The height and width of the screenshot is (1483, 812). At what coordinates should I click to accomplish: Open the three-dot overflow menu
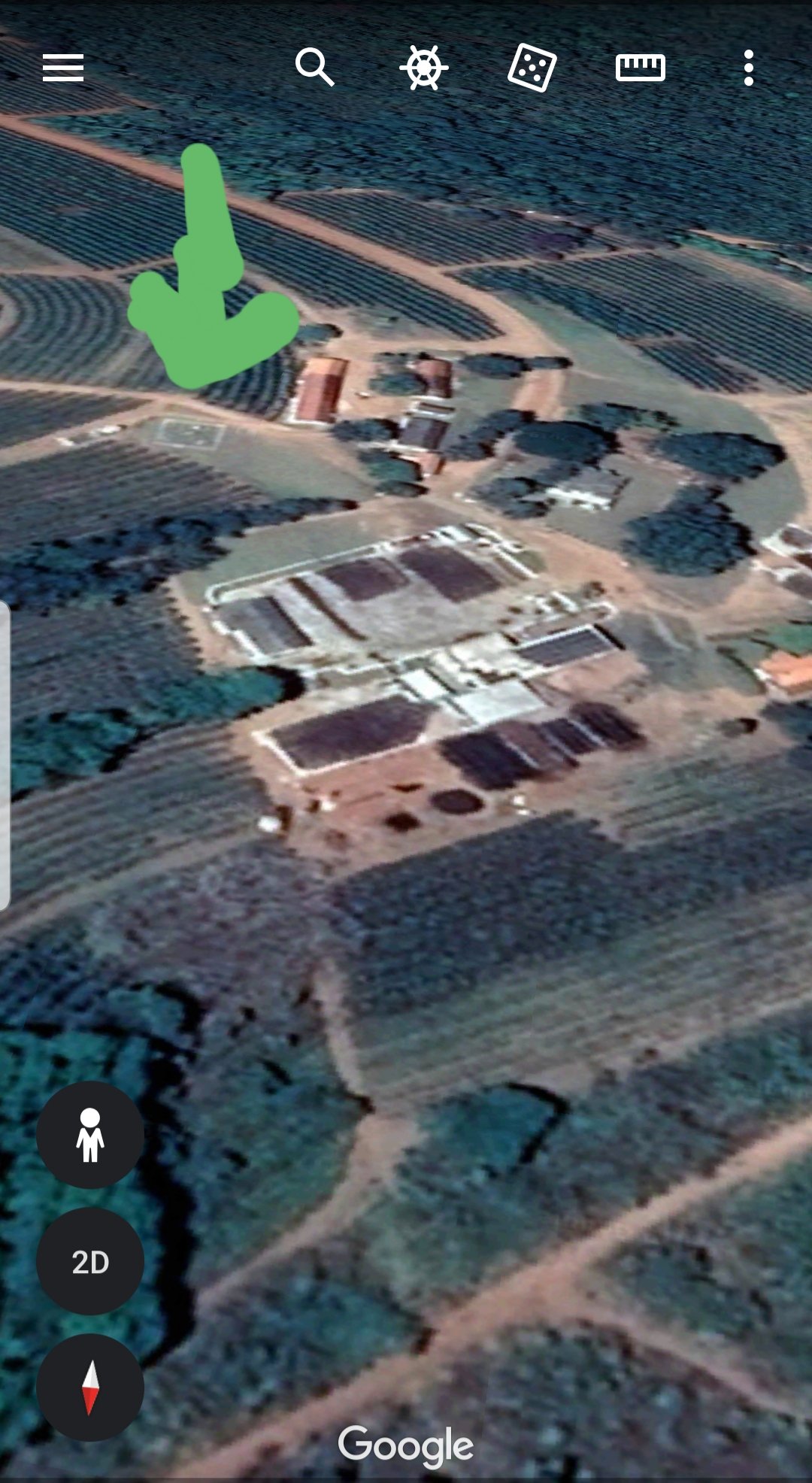coord(748,68)
